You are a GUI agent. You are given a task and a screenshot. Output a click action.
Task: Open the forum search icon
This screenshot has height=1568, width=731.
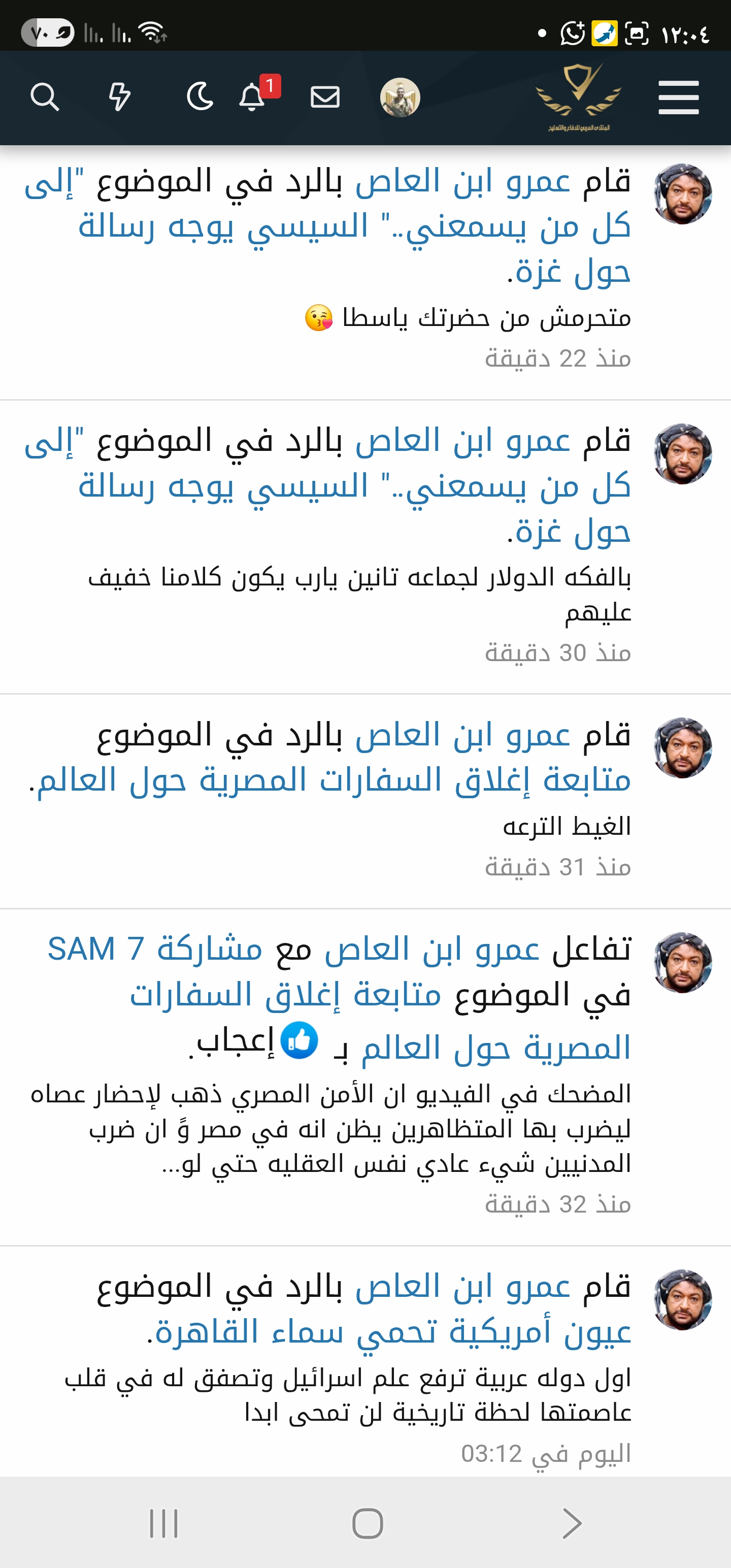45,97
